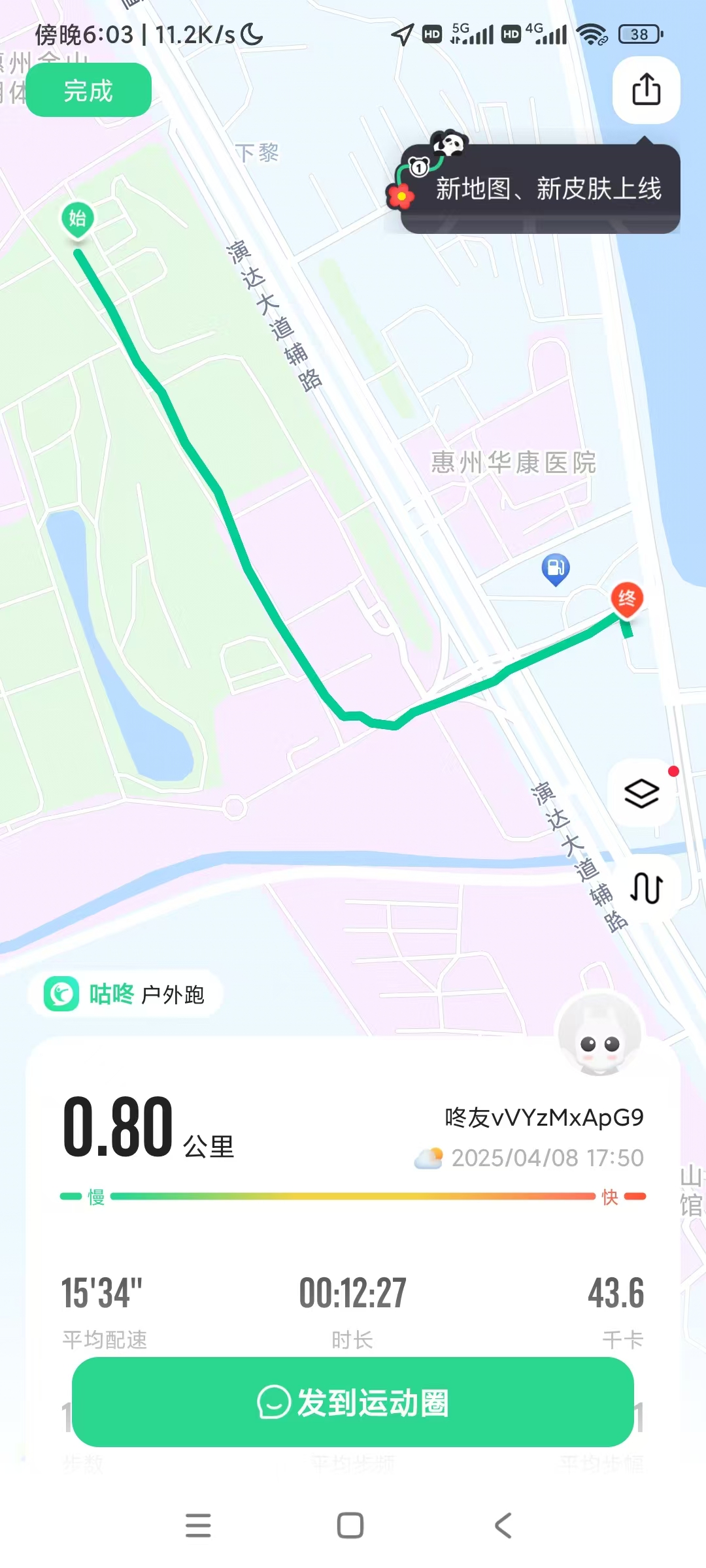Open the user avatar profile
Image resolution: width=706 pixels, height=1568 pixels.
point(599,1036)
